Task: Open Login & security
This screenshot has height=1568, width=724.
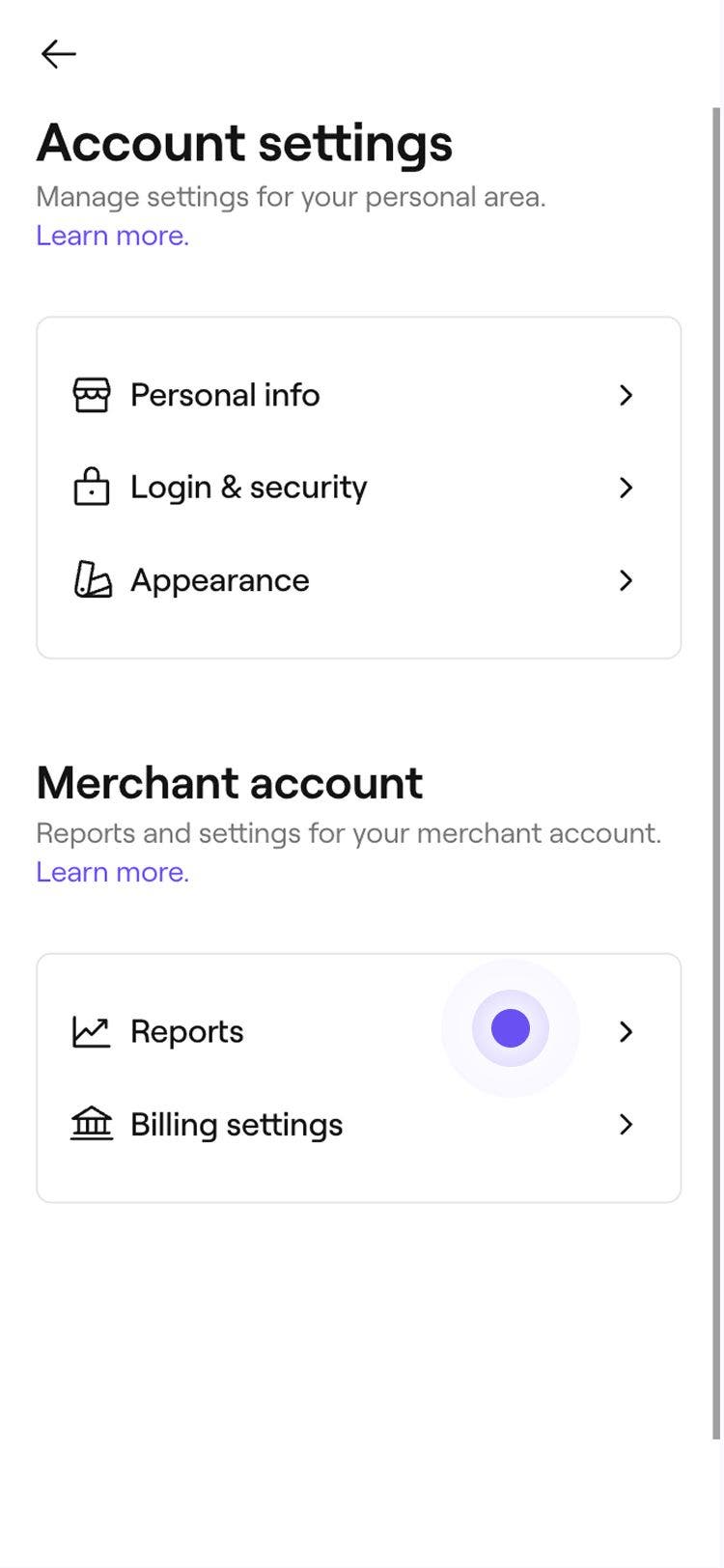Action: [357, 488]
